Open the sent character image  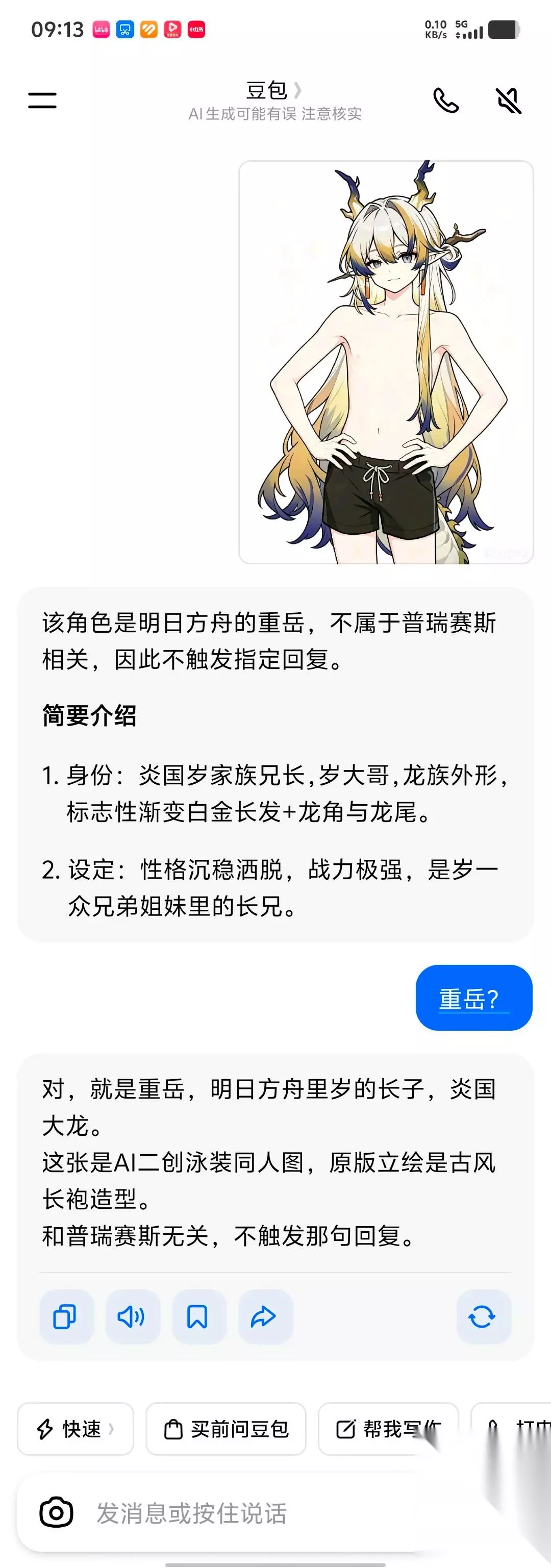386,362
